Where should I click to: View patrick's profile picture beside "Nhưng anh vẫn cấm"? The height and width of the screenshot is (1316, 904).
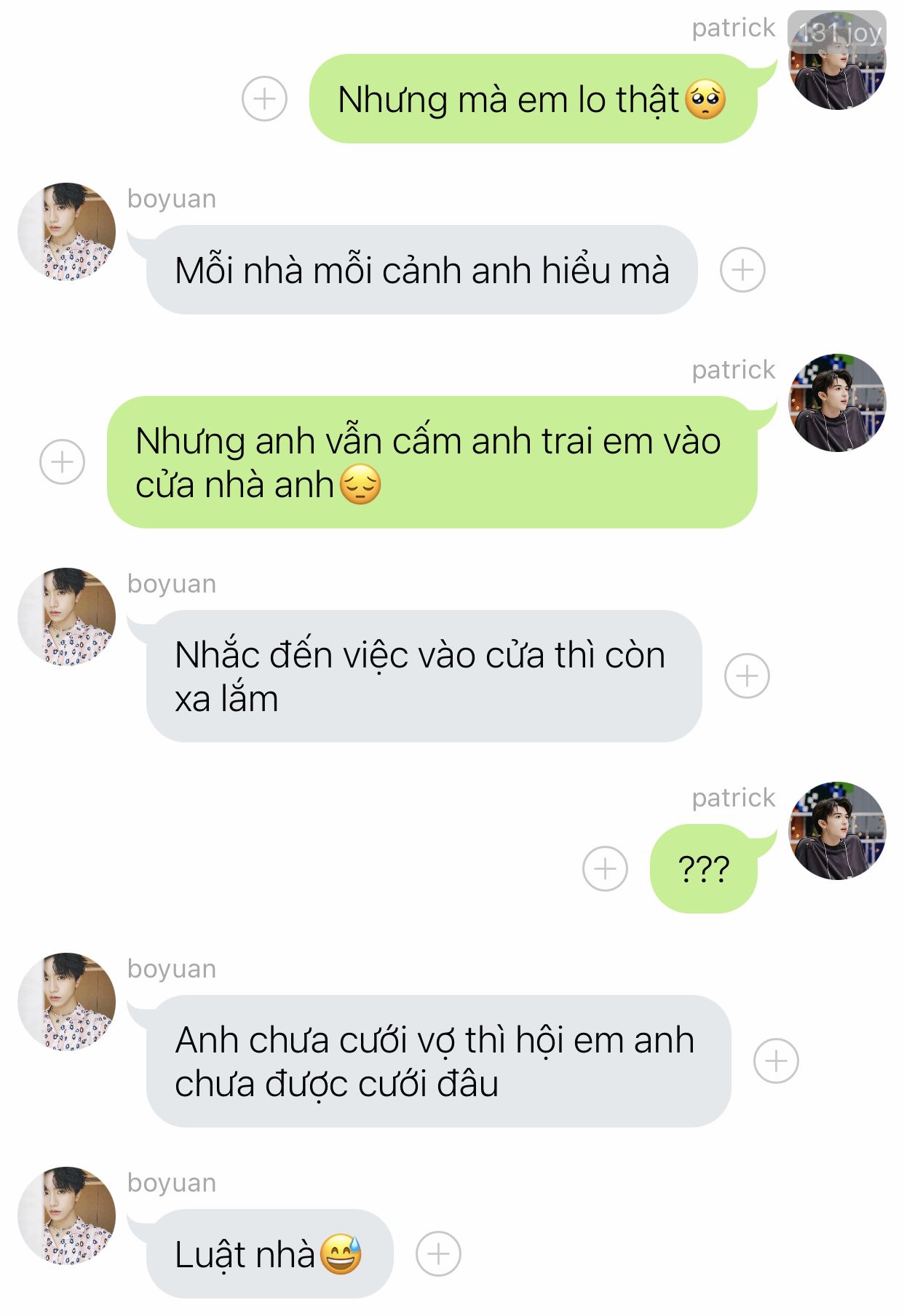point(838,403)
